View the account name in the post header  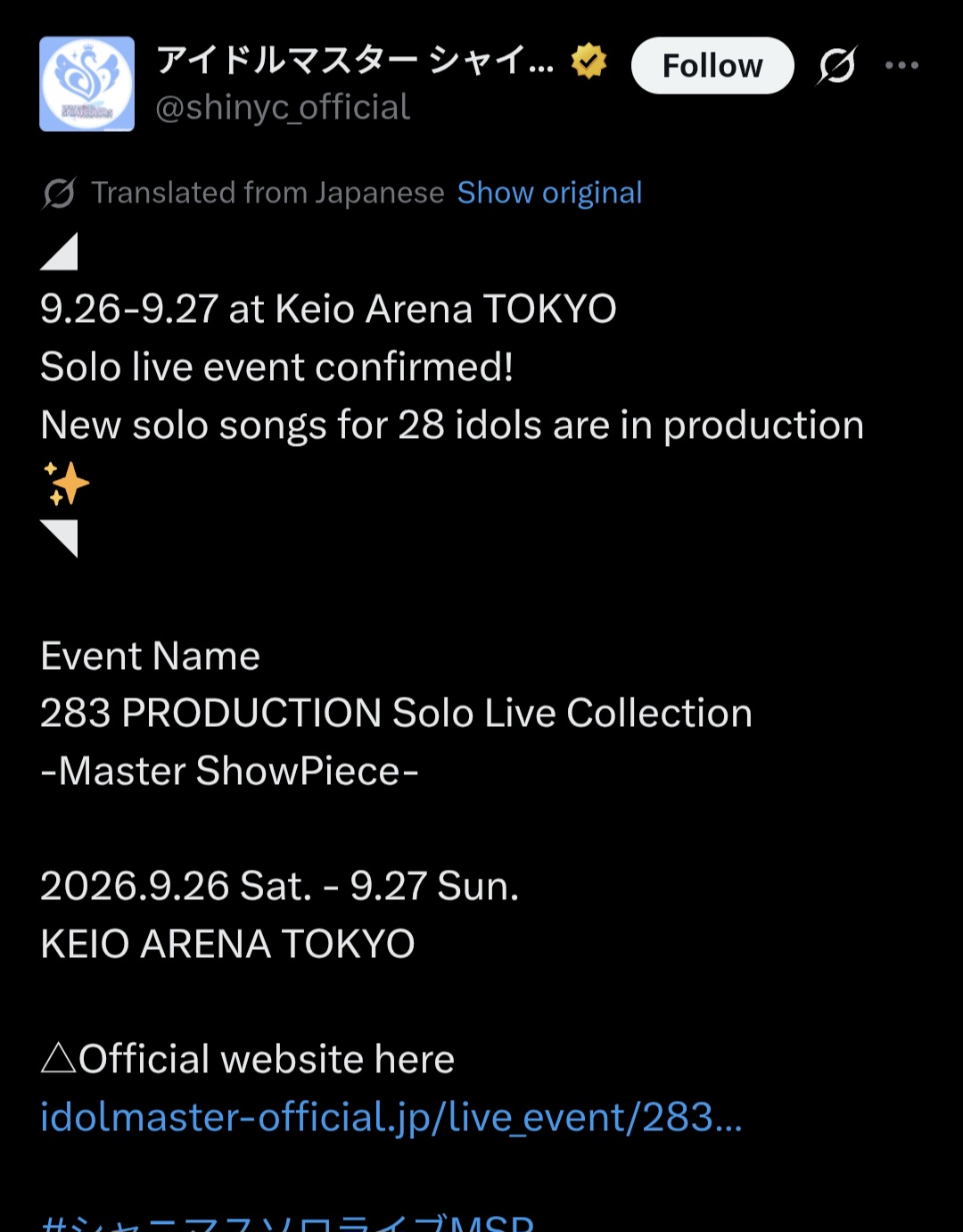[x=355, y=61]
